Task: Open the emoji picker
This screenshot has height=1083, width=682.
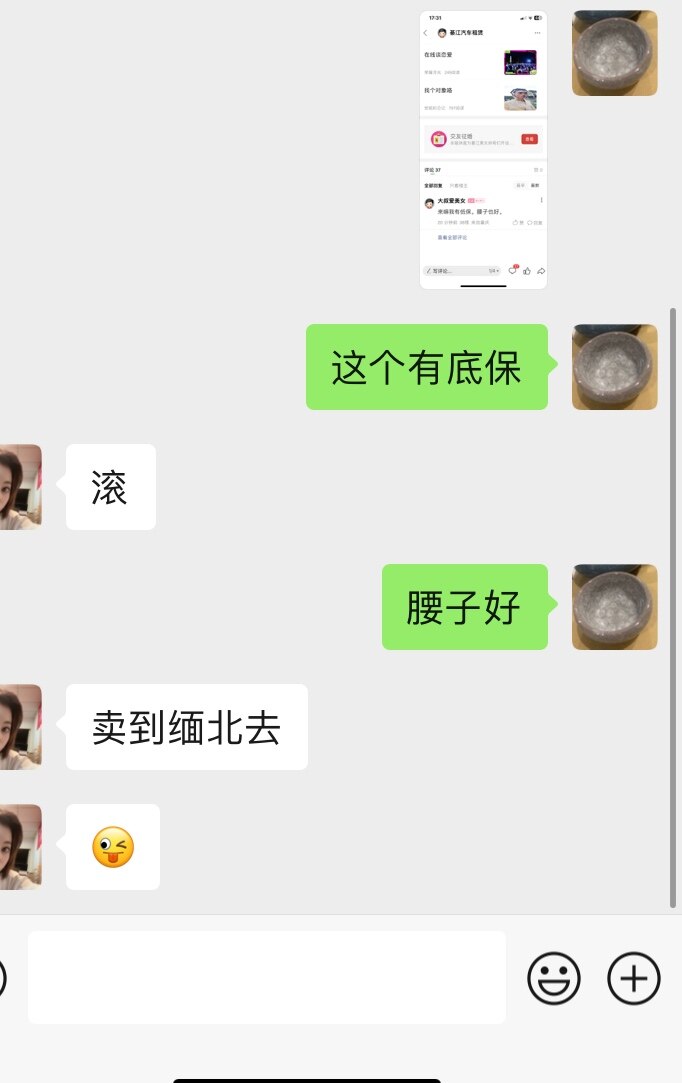Action: [554, 977]
